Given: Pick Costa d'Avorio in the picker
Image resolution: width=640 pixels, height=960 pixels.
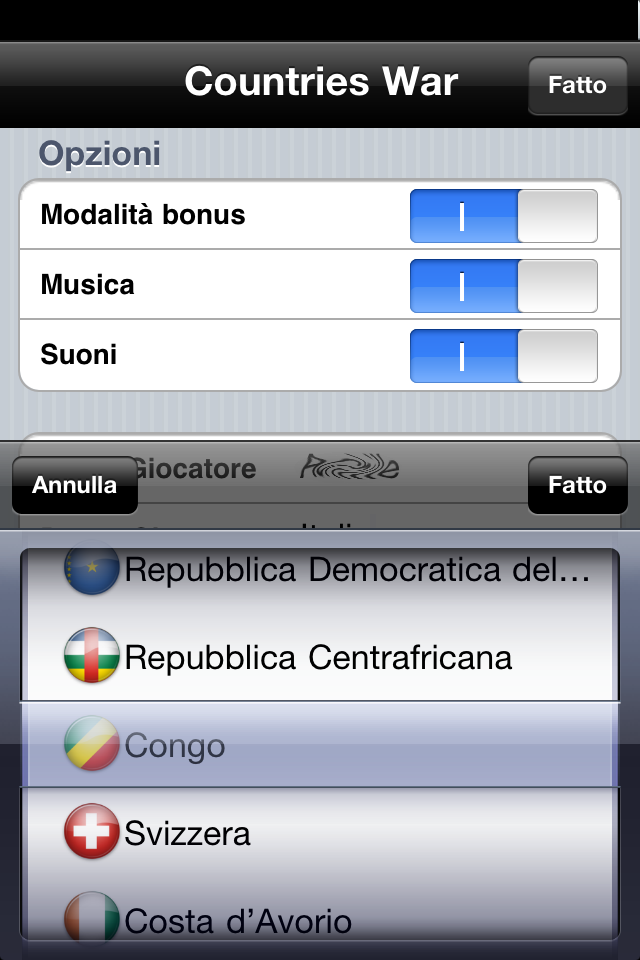Looking at the screenshot, I should point(238,920).
